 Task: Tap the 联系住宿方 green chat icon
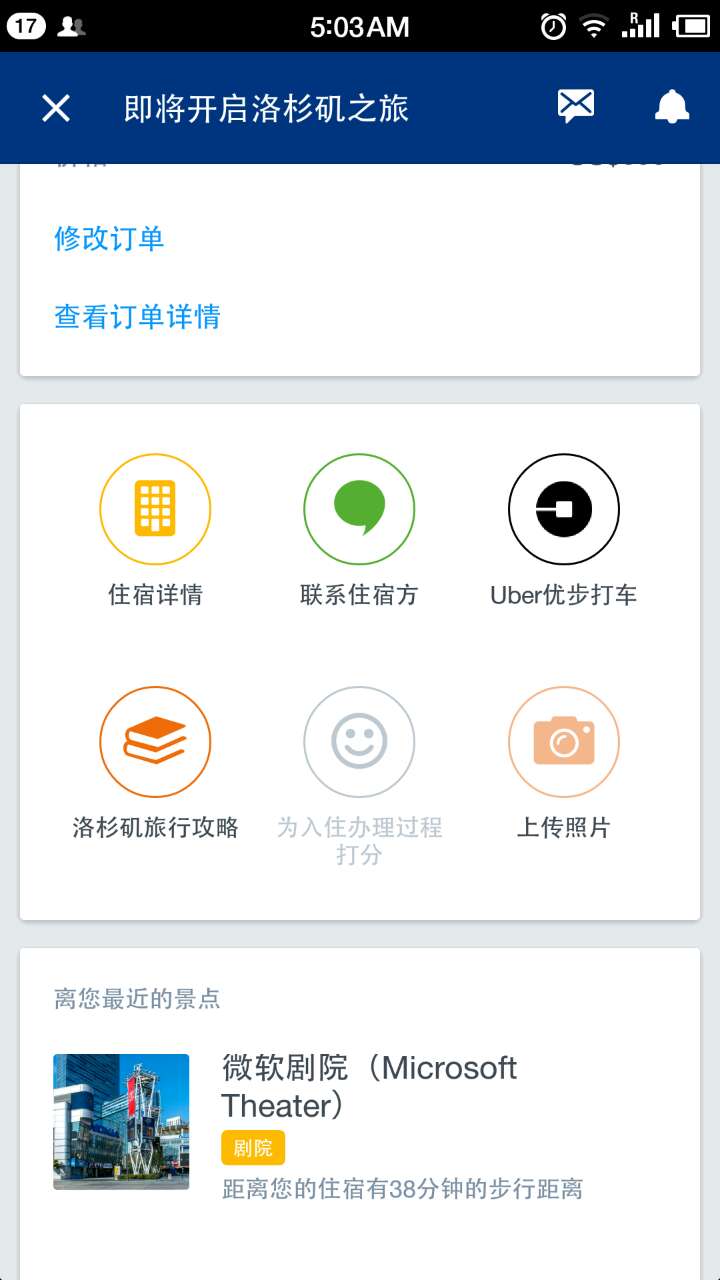tap(359, 509)
